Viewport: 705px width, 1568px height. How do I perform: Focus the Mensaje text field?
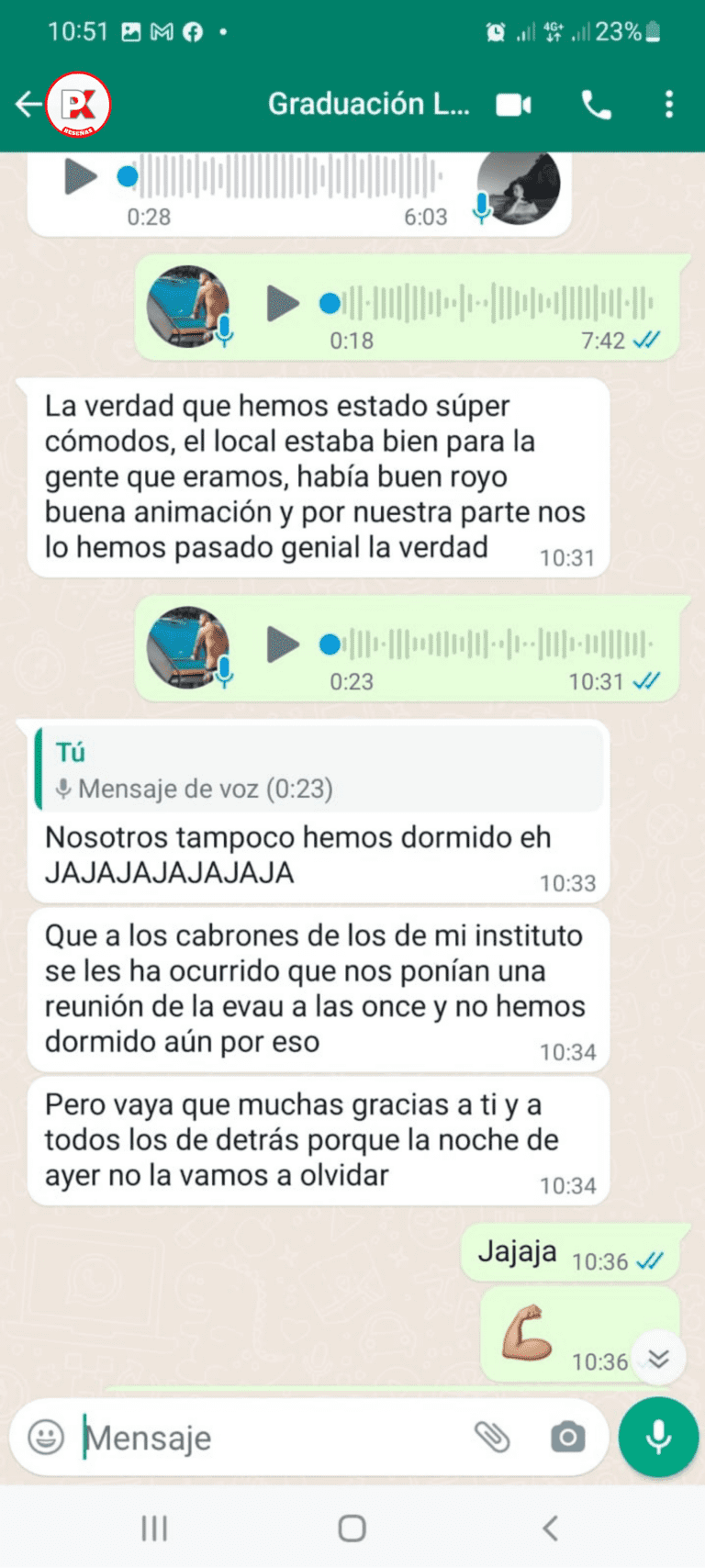pos(266,1438)
